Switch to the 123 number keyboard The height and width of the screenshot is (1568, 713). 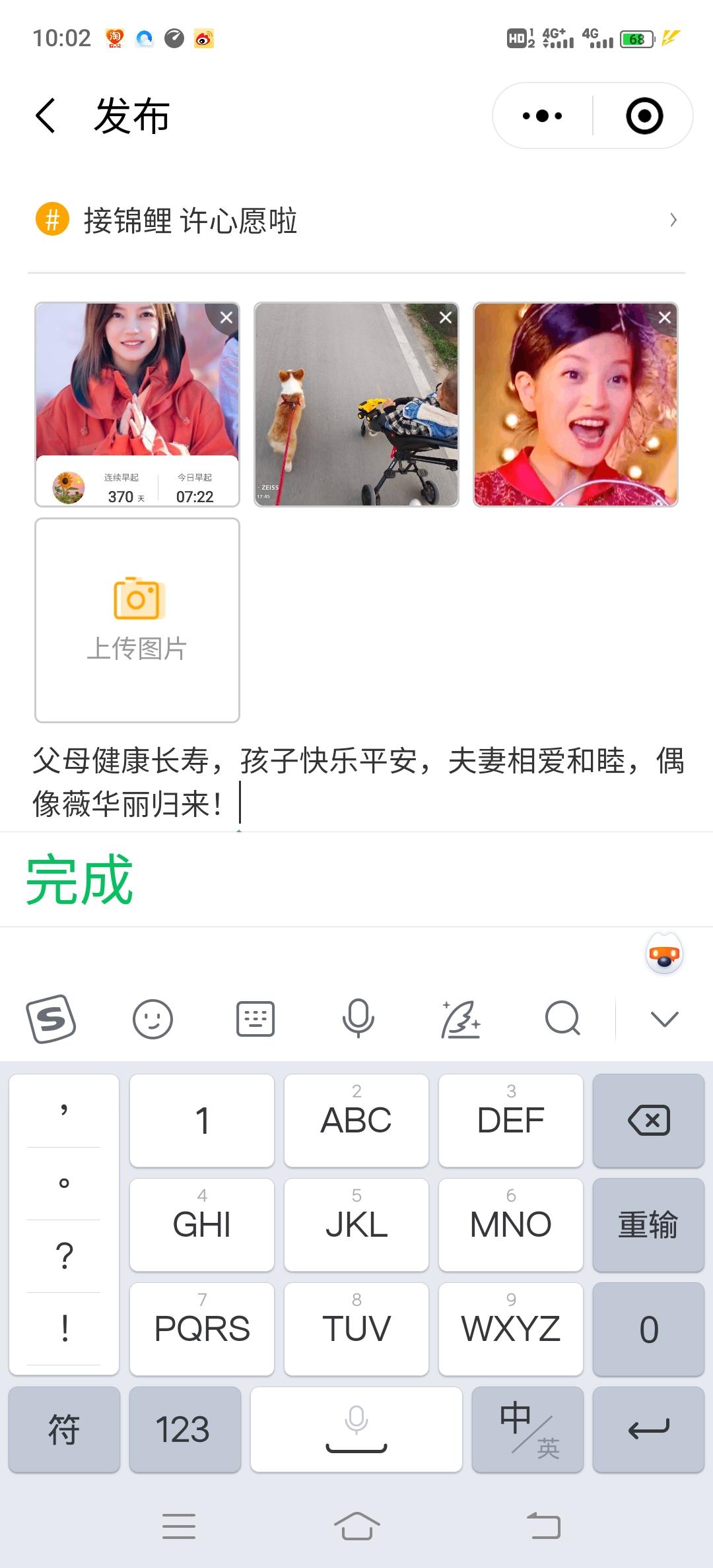point(184,1429)
